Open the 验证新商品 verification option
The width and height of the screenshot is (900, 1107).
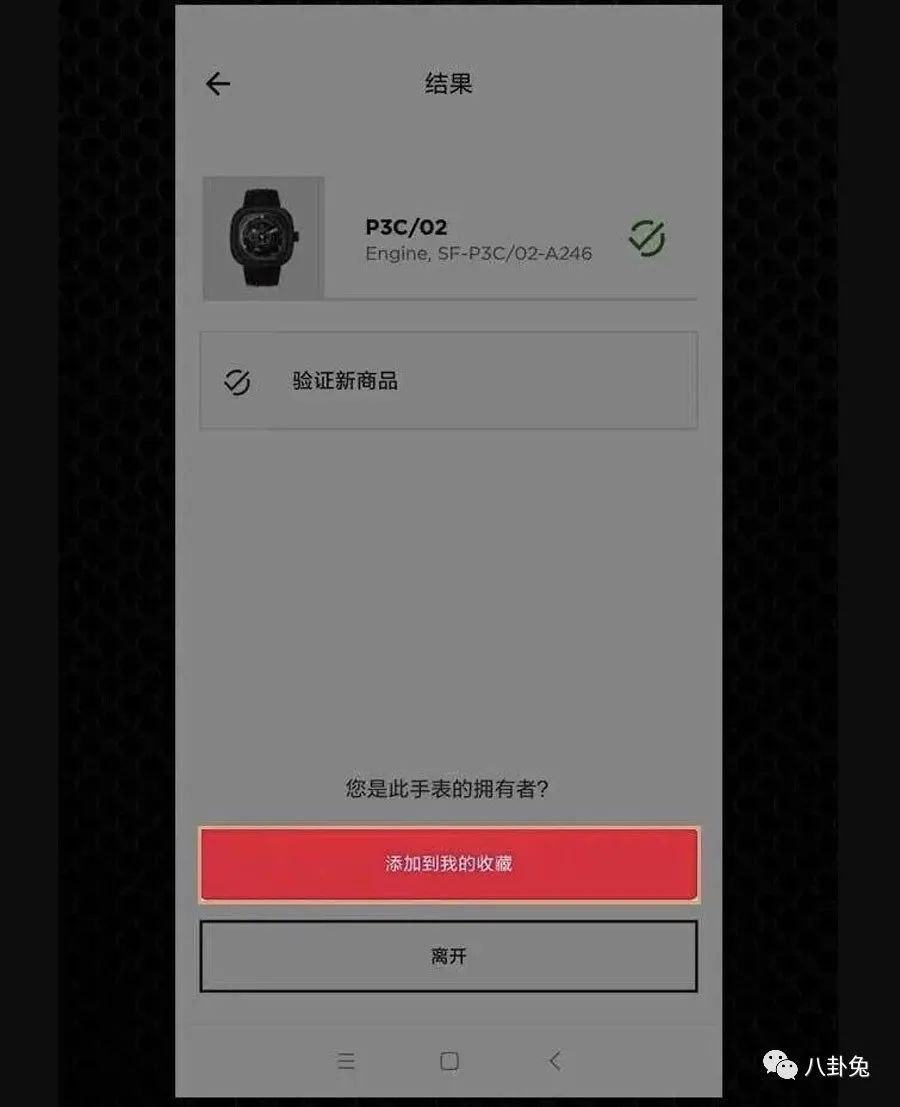tap(450, 380)
